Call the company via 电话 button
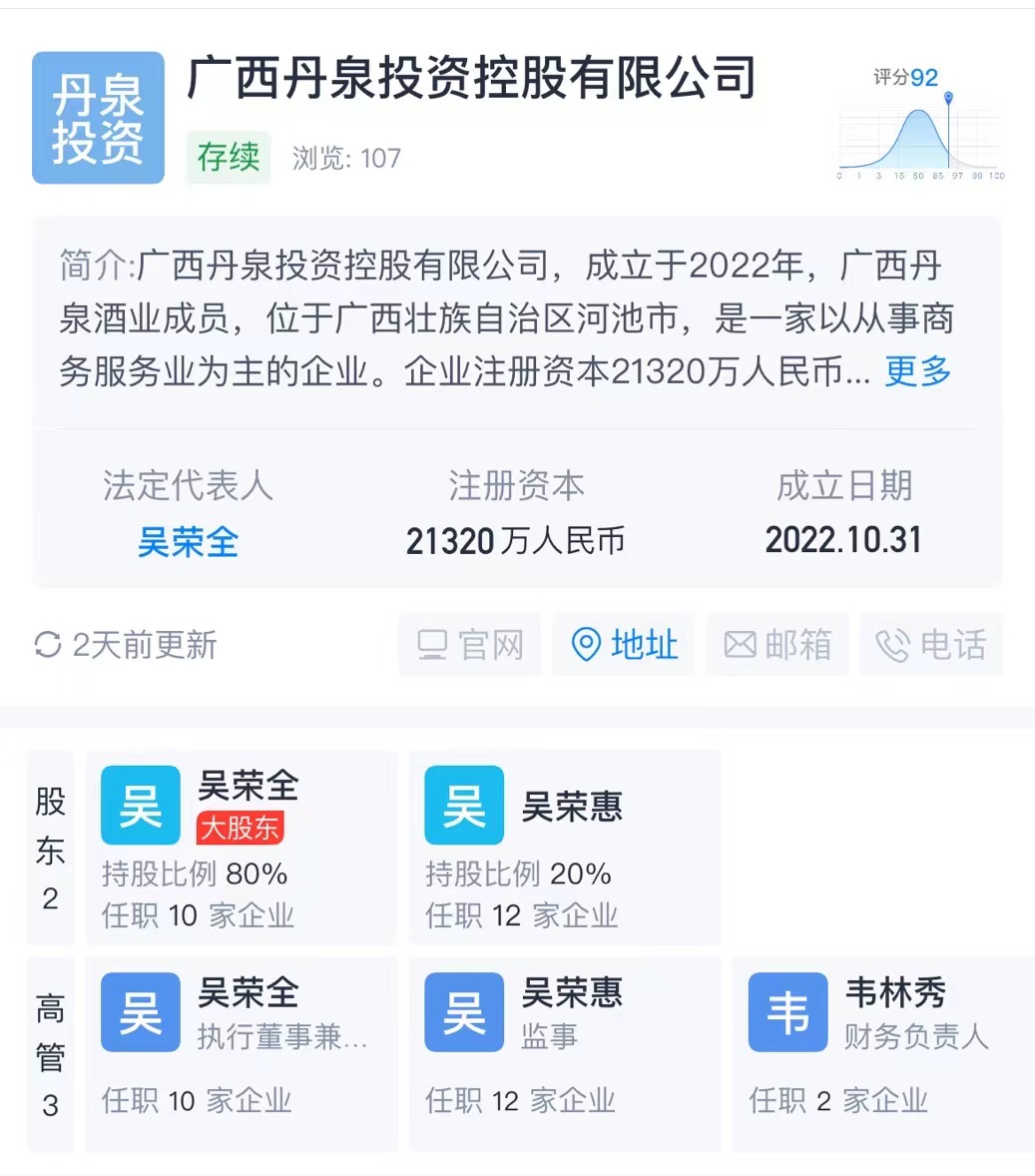 [x=931, y=645]
